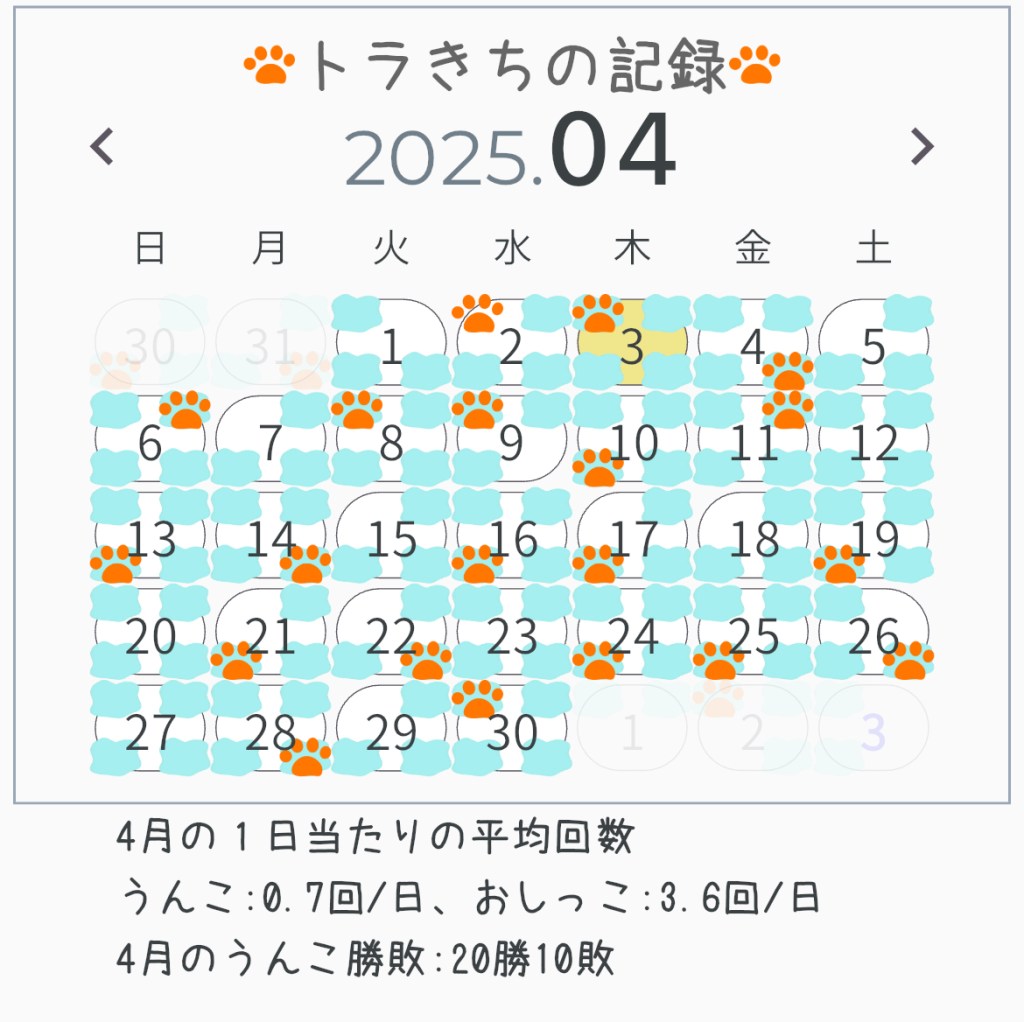This screenshot has width=1024, height=1022.
Task: Go to the next month
Action: coord(921,148)
